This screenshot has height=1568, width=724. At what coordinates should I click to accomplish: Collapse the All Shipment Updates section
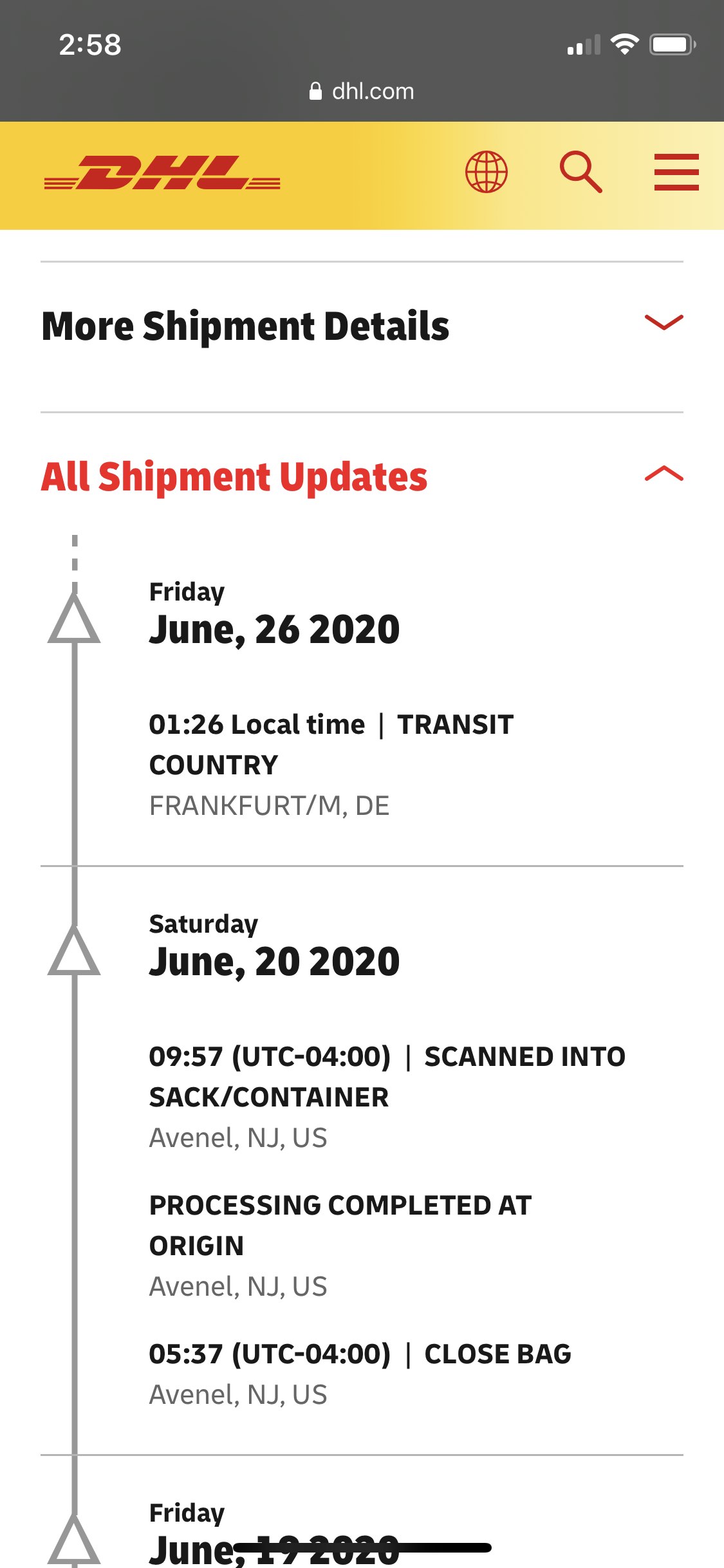click(664, 474)
